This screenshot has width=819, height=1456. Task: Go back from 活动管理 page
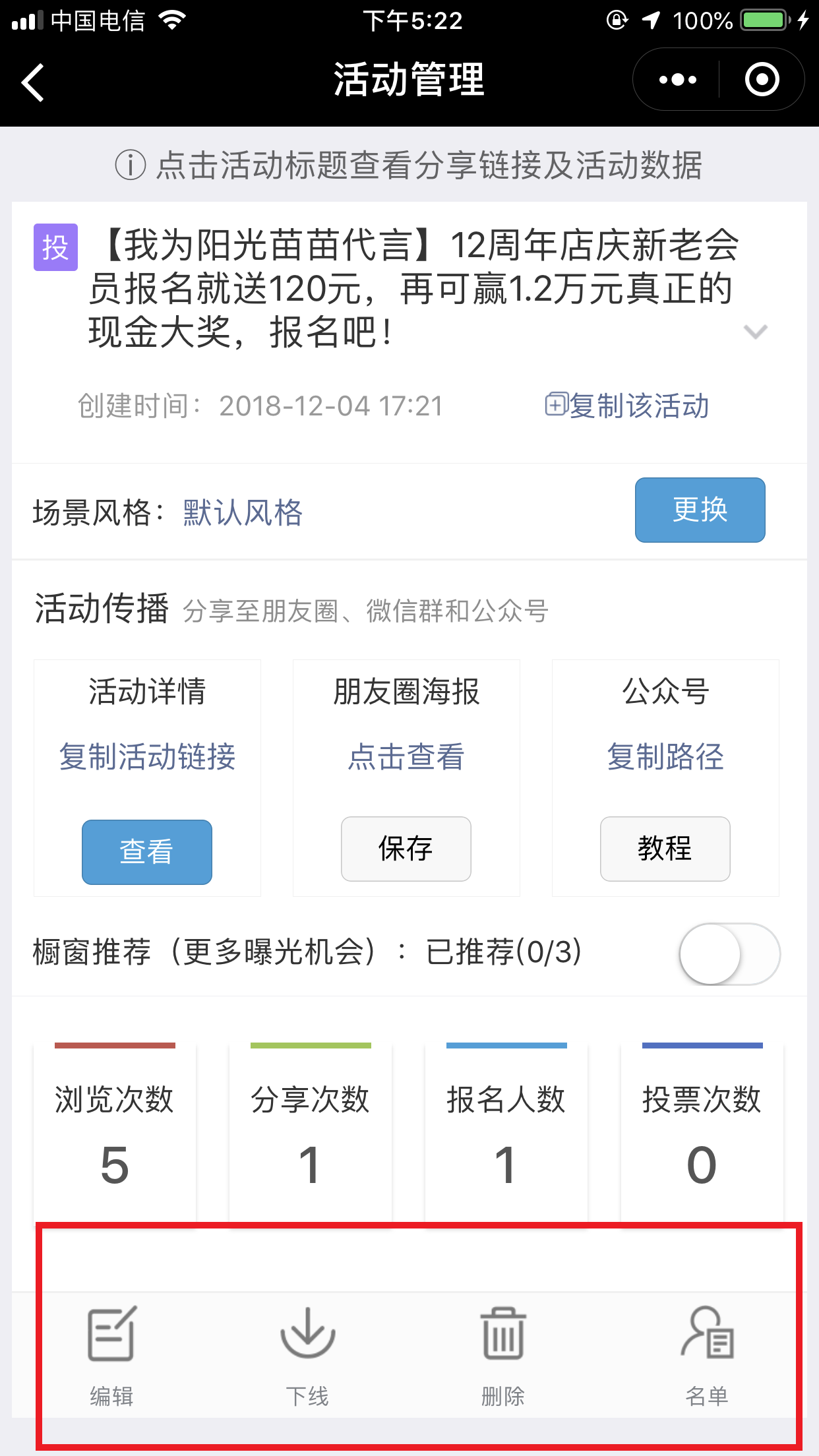(x=33, y=82)
